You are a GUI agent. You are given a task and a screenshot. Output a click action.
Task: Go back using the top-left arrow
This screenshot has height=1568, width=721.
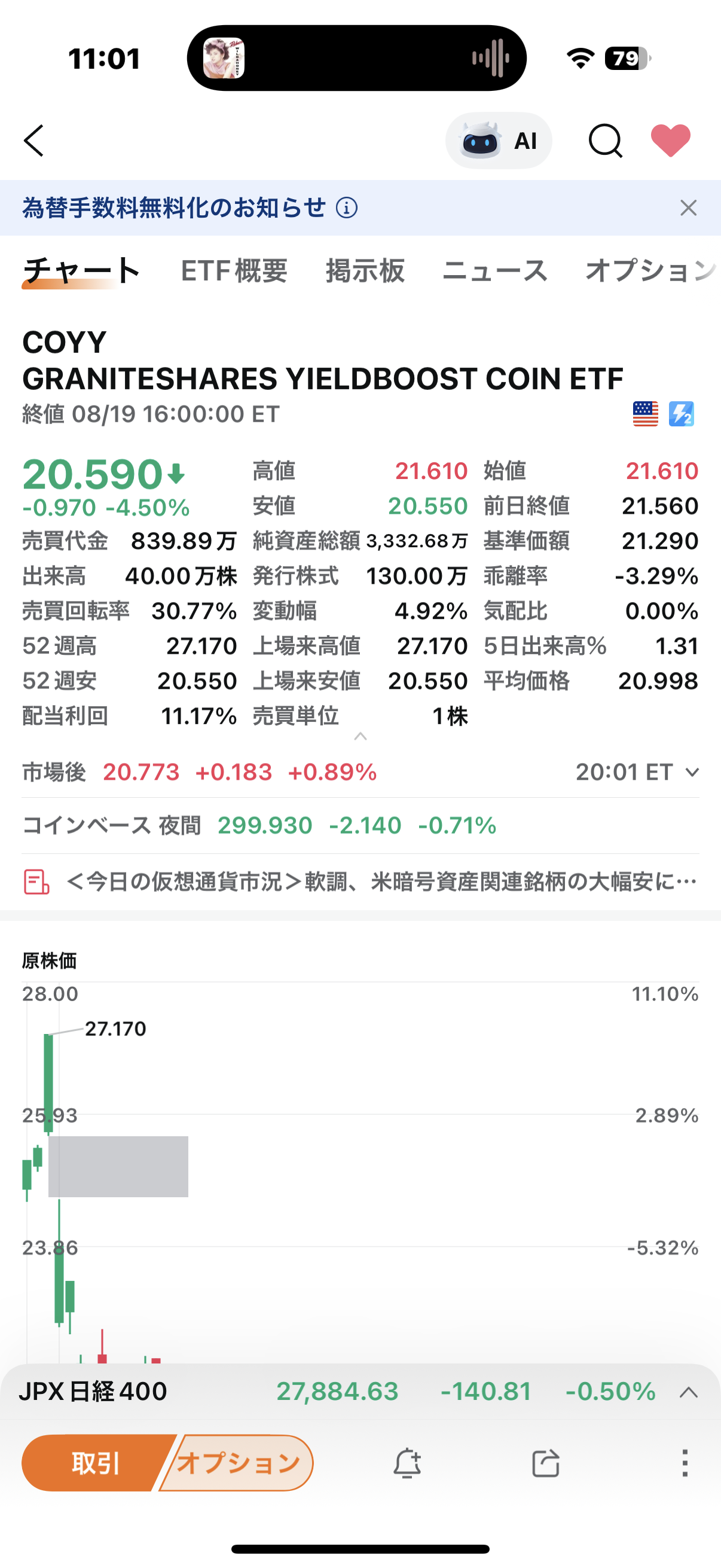coord(34,141)
